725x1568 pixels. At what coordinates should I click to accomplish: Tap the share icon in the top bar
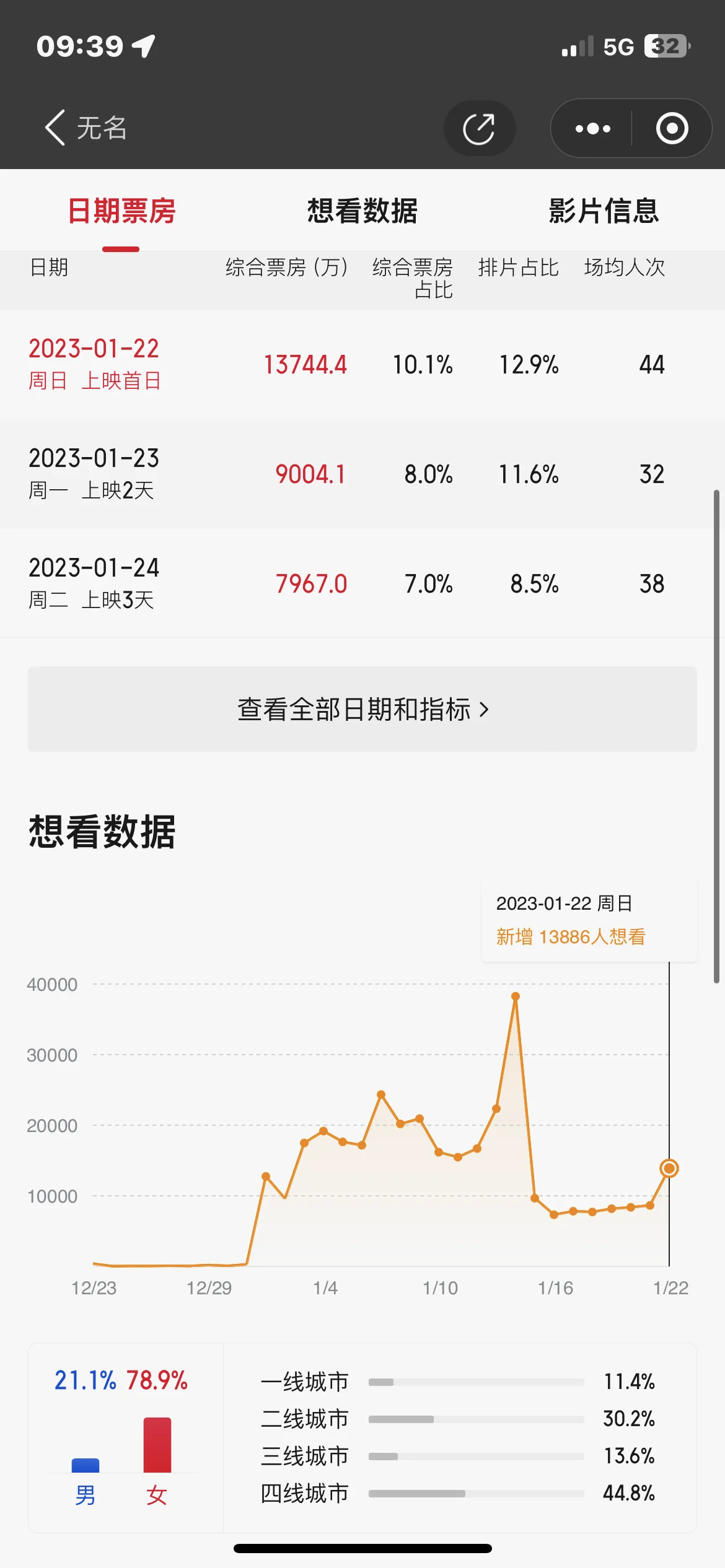479,128
